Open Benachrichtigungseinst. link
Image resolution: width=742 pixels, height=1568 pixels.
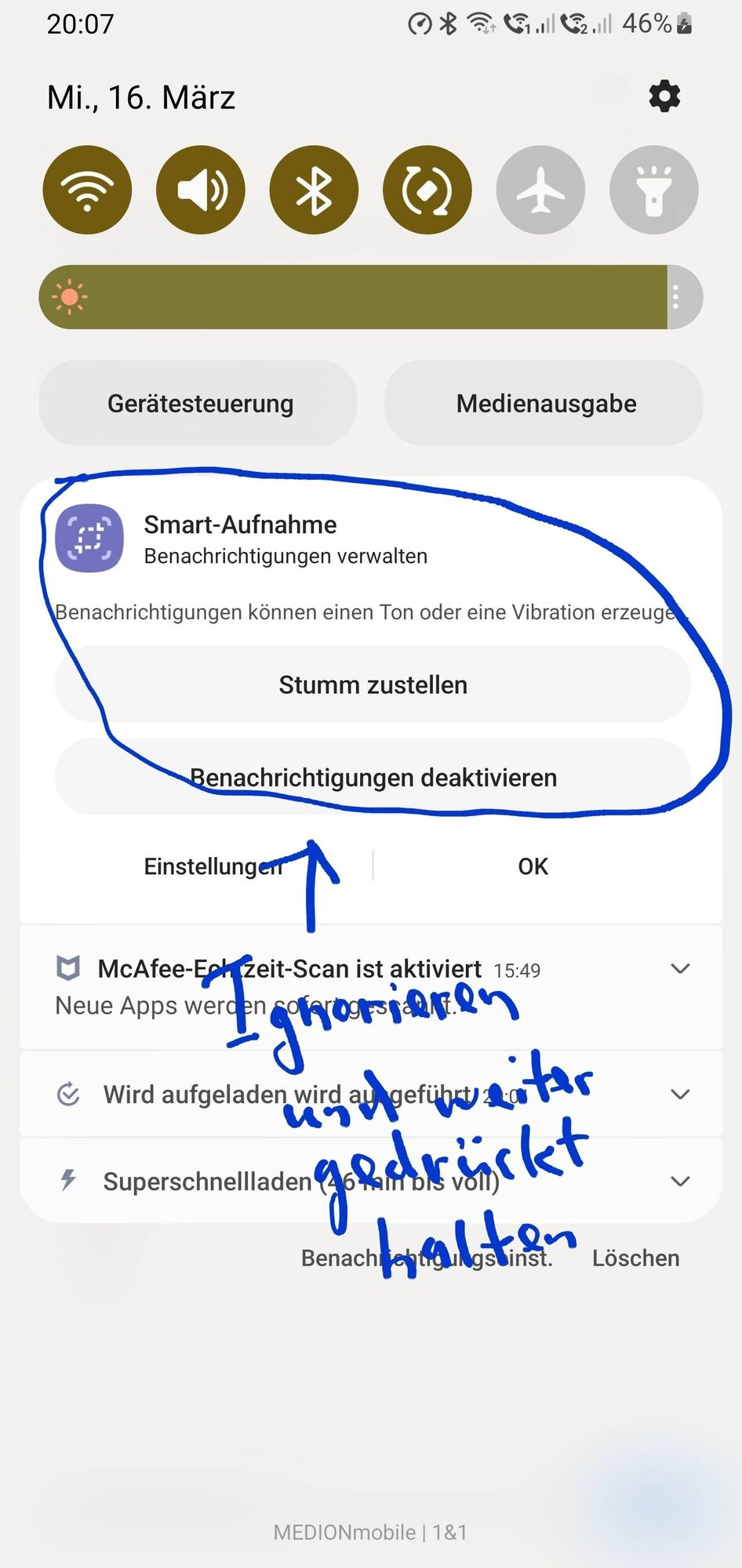tap(427, 1258)
